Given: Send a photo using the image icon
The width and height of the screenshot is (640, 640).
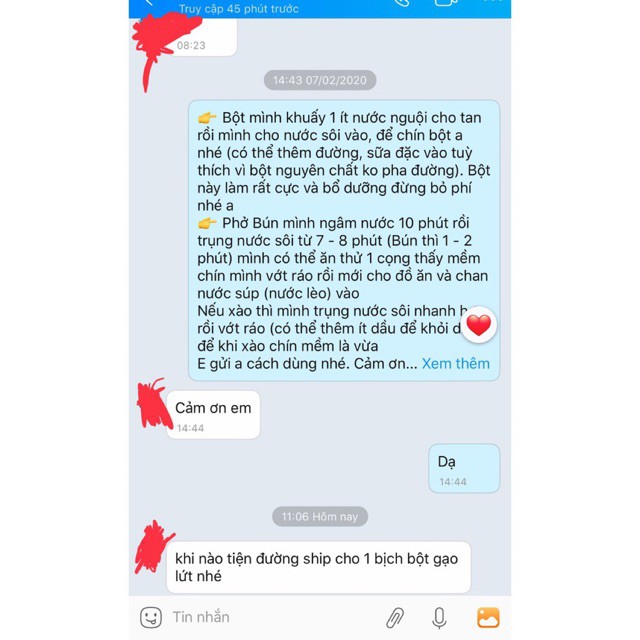Looking at the screenshot, I should pyautogui.click(x=487, y=617).
